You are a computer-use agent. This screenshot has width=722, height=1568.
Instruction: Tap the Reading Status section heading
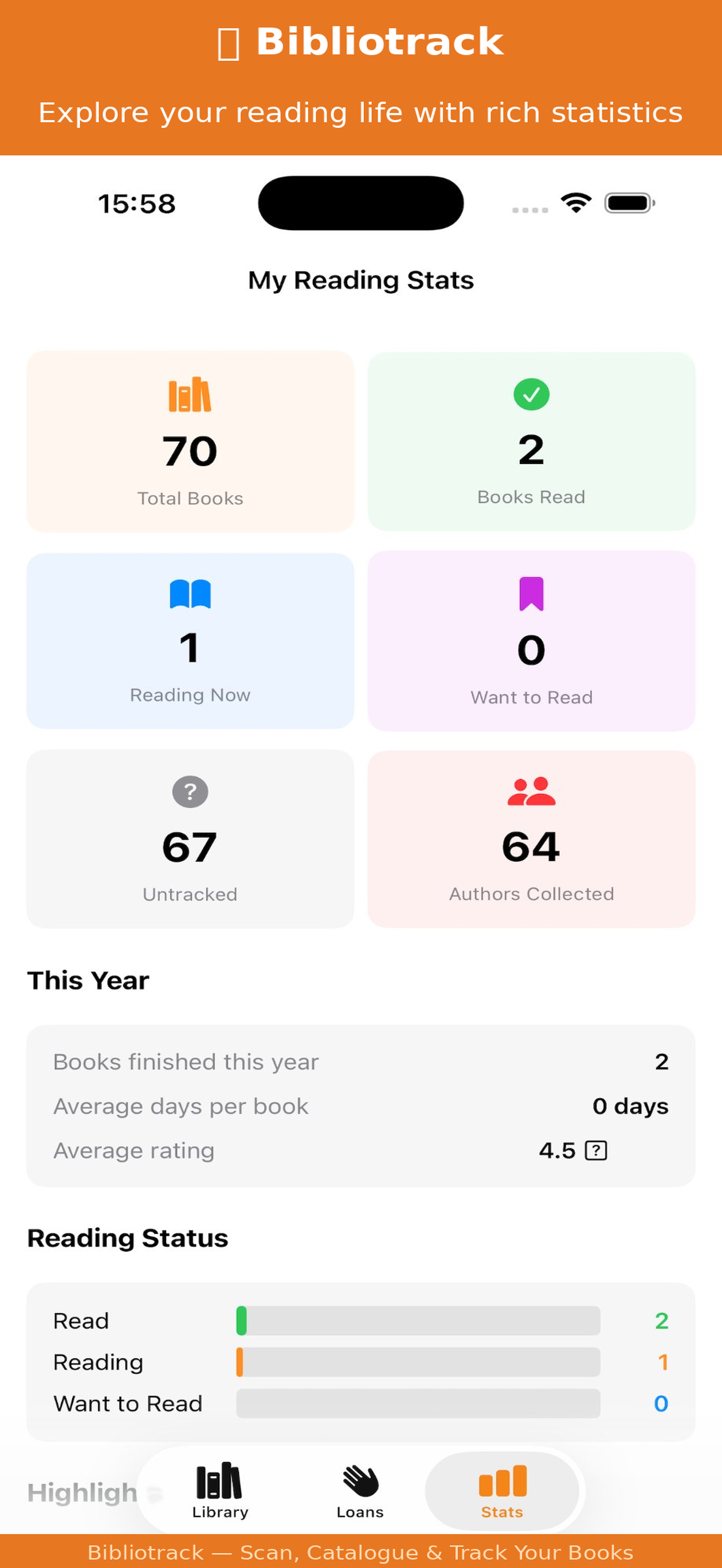pyautogui.click(x=127, y=1238)
